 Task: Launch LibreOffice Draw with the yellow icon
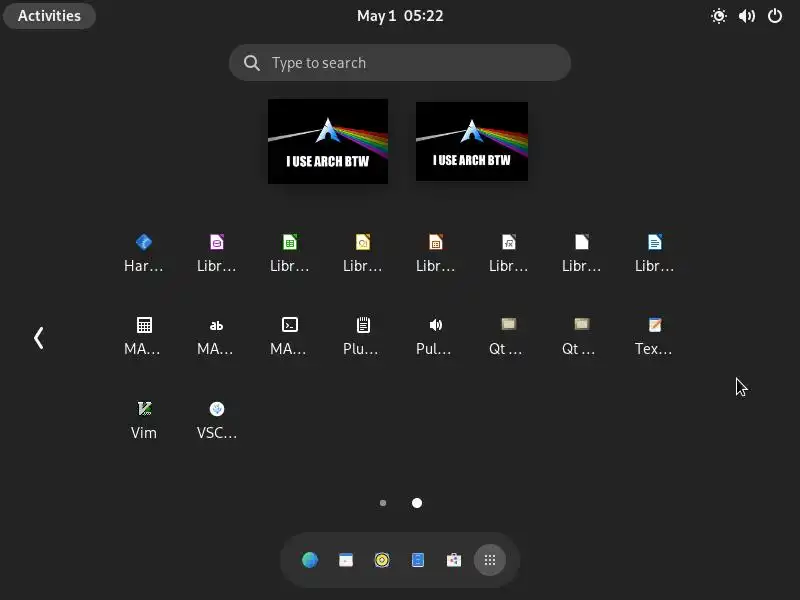pyautogui.click(x=363, y=252)
